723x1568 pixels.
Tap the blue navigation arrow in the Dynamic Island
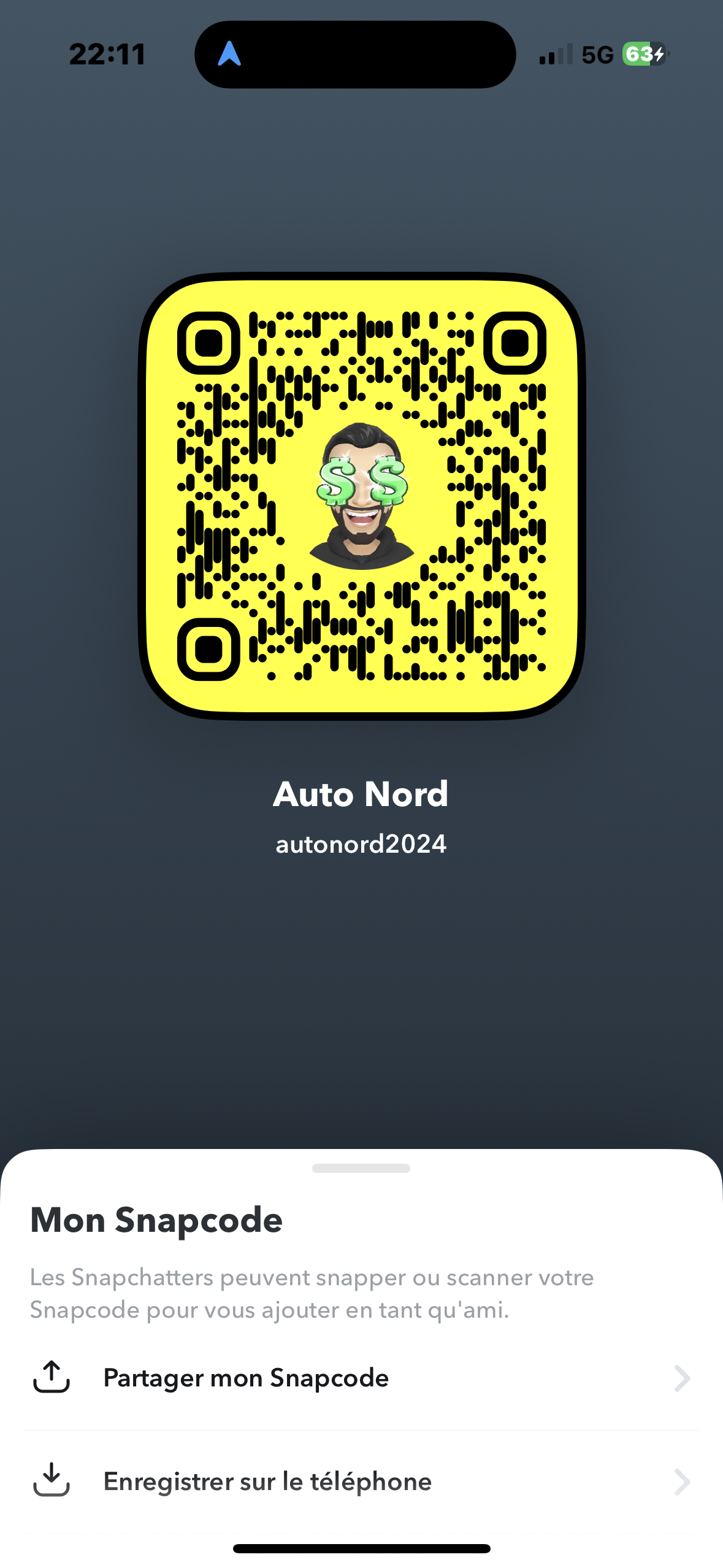(x=230, y=55)
